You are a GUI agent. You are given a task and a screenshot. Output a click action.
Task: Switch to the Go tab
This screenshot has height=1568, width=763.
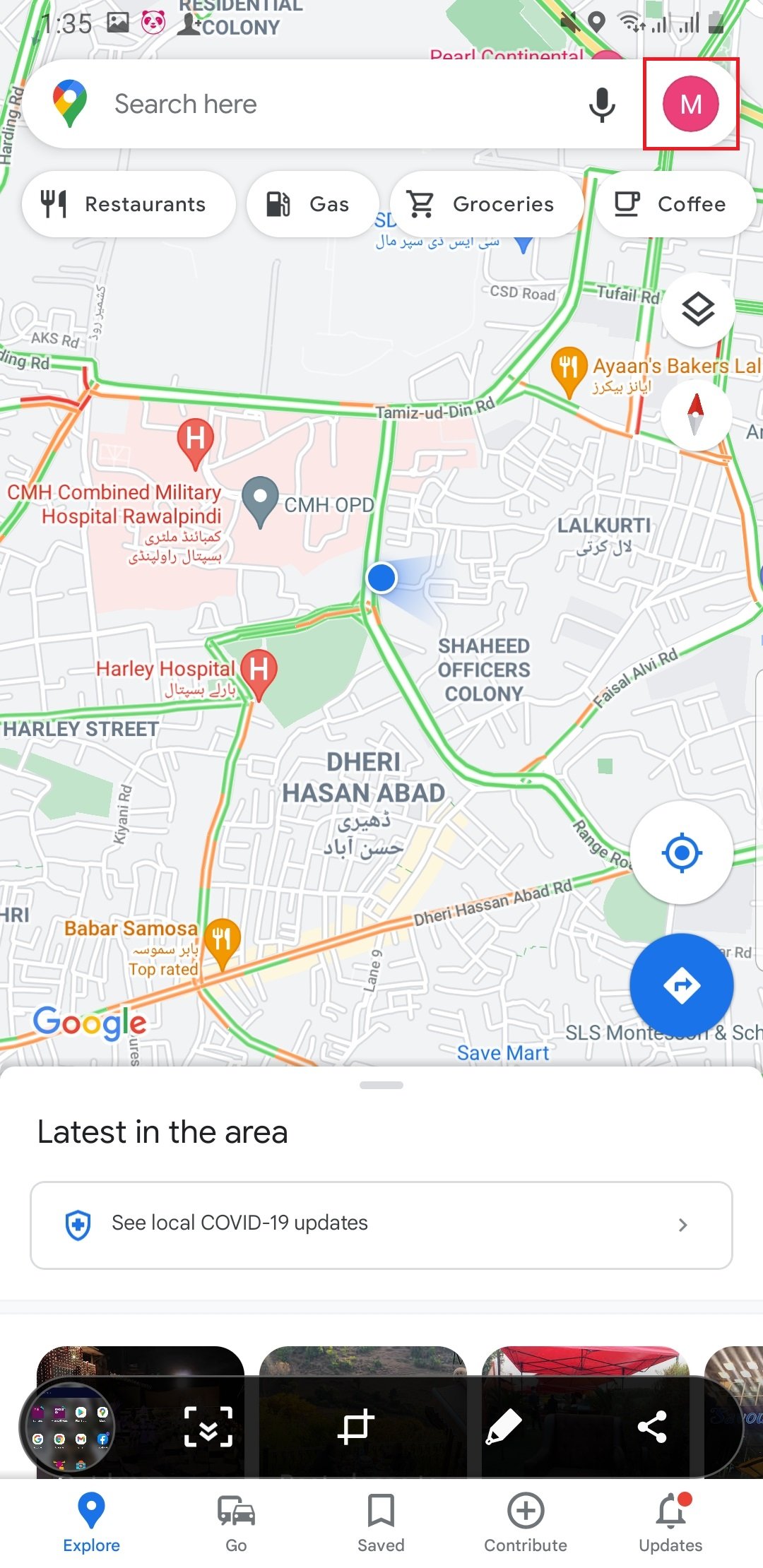tap(236, 1523)
